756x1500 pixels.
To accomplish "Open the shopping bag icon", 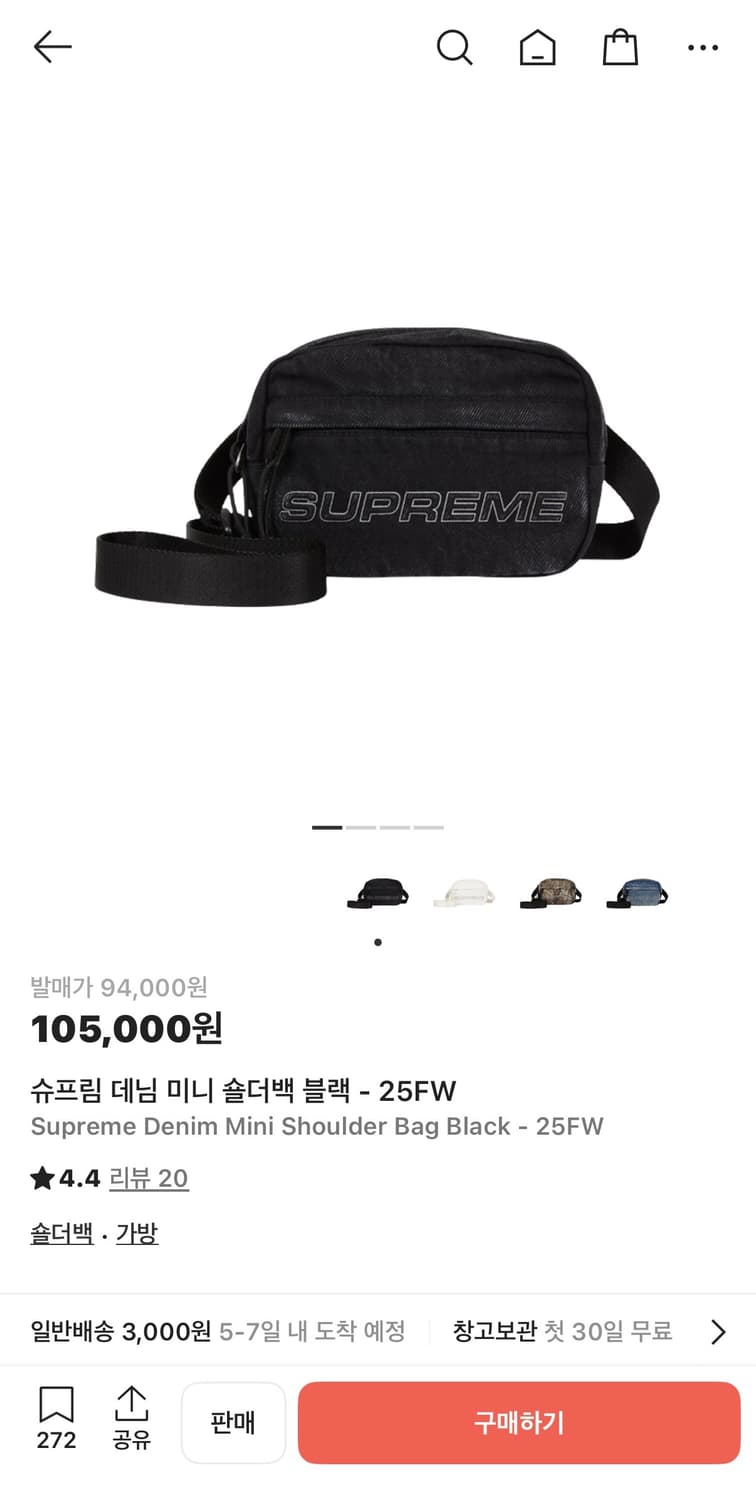I will point(620,46).
